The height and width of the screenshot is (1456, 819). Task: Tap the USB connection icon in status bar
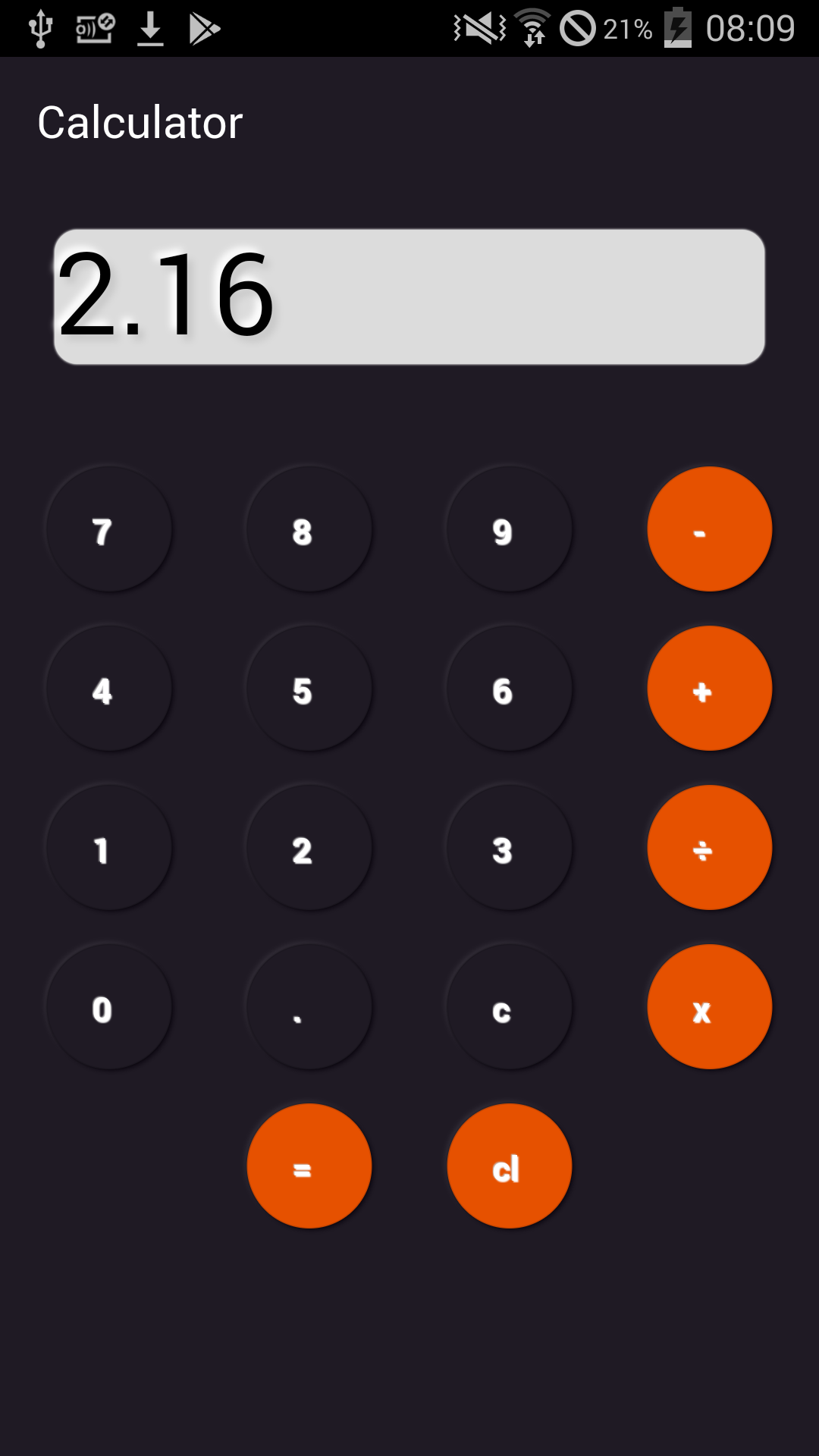(39, 29)
